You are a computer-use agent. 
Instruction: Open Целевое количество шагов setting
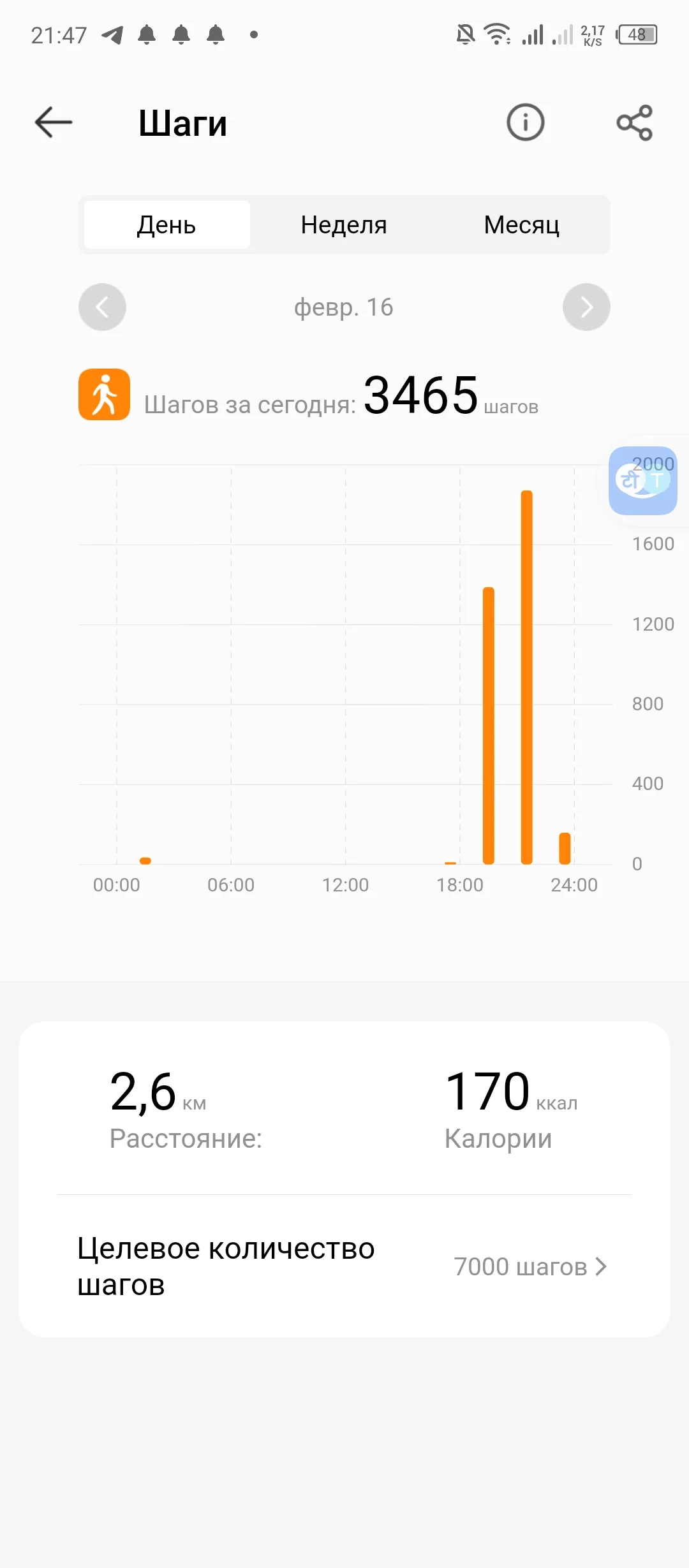click(344, 1266)
